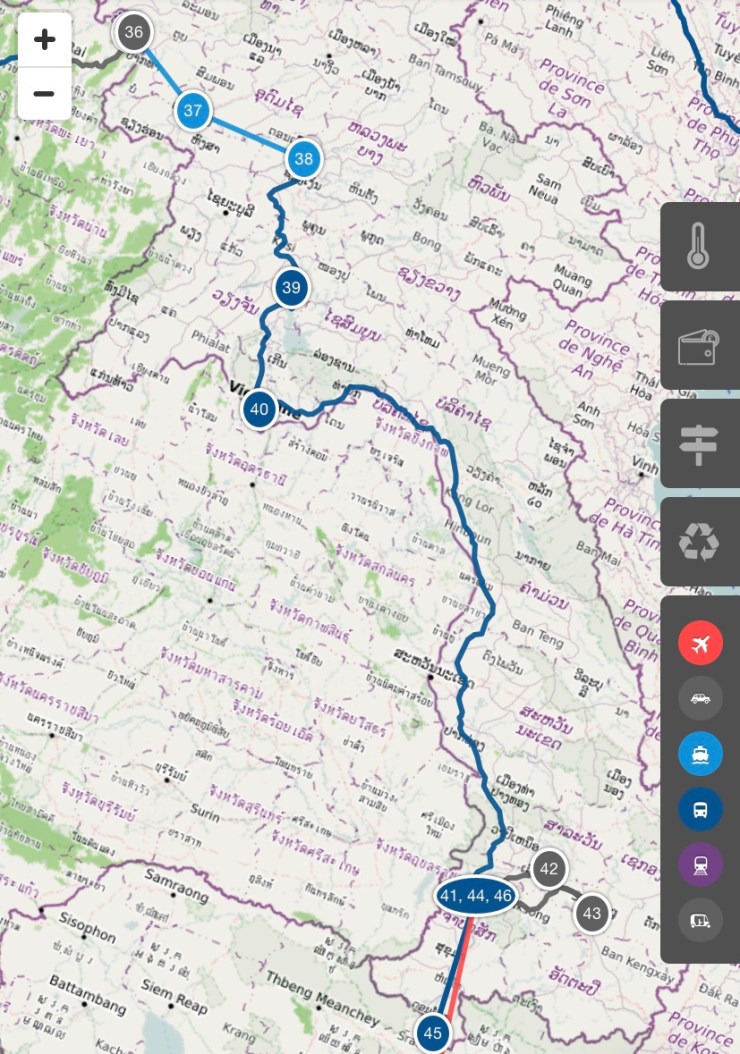This screenshot has width=740, height=1054.
Task: Toggle the train transport filter
Action: coord(700,864)
